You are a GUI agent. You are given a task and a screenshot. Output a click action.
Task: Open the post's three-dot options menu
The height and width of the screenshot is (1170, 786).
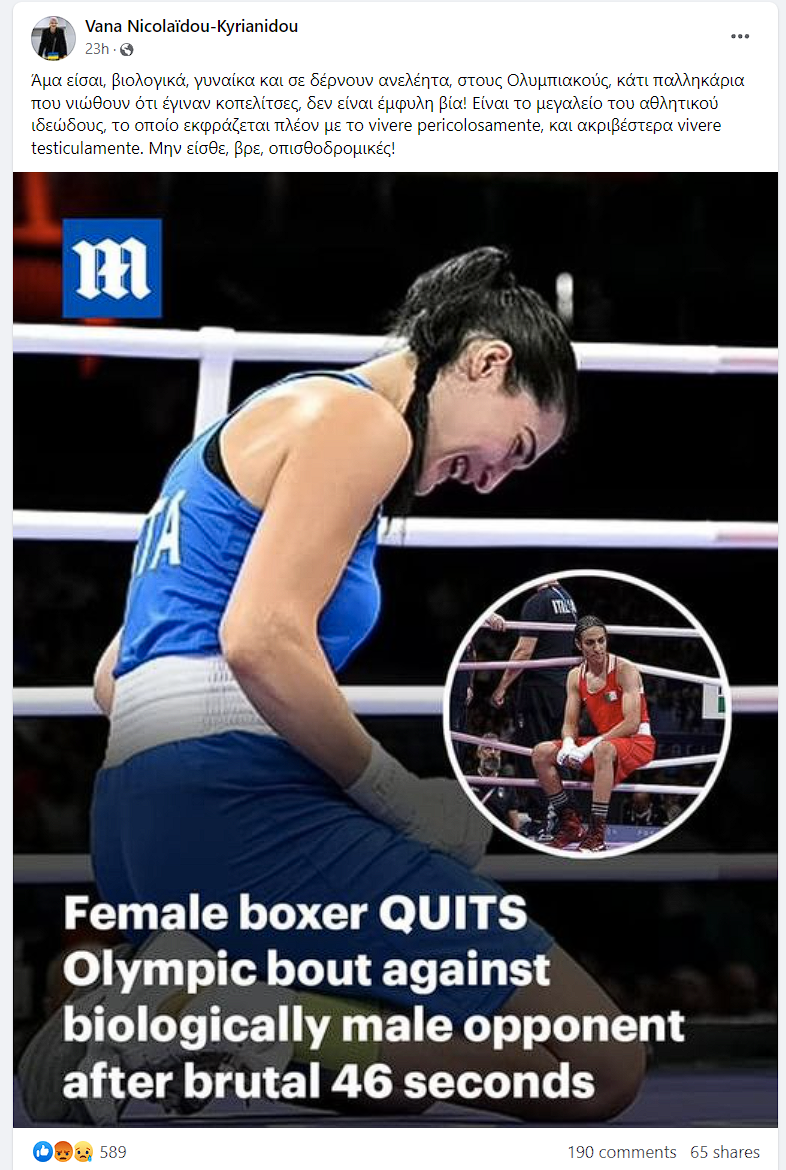click(740, 37)
